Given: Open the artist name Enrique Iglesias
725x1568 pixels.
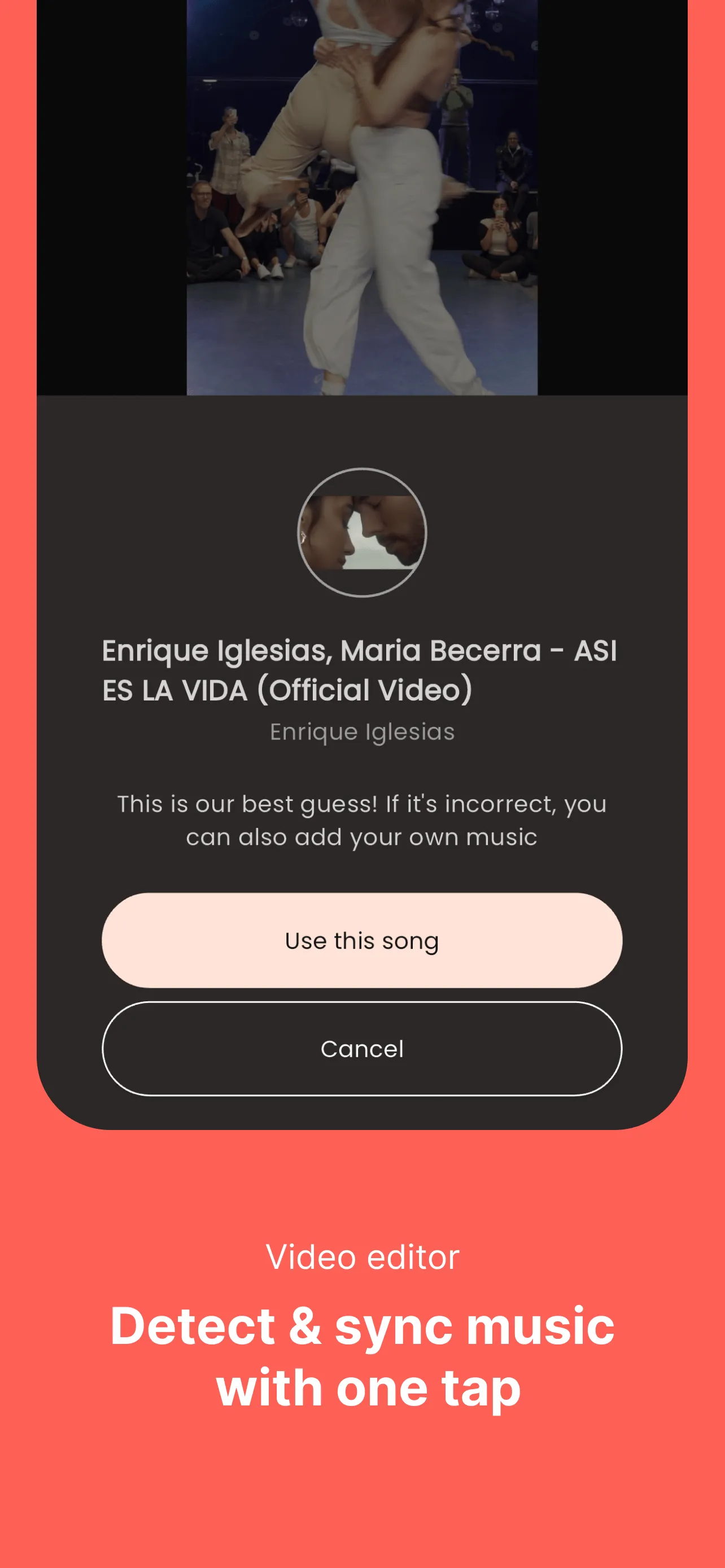Looking at the screenshot, I should 362,732.
